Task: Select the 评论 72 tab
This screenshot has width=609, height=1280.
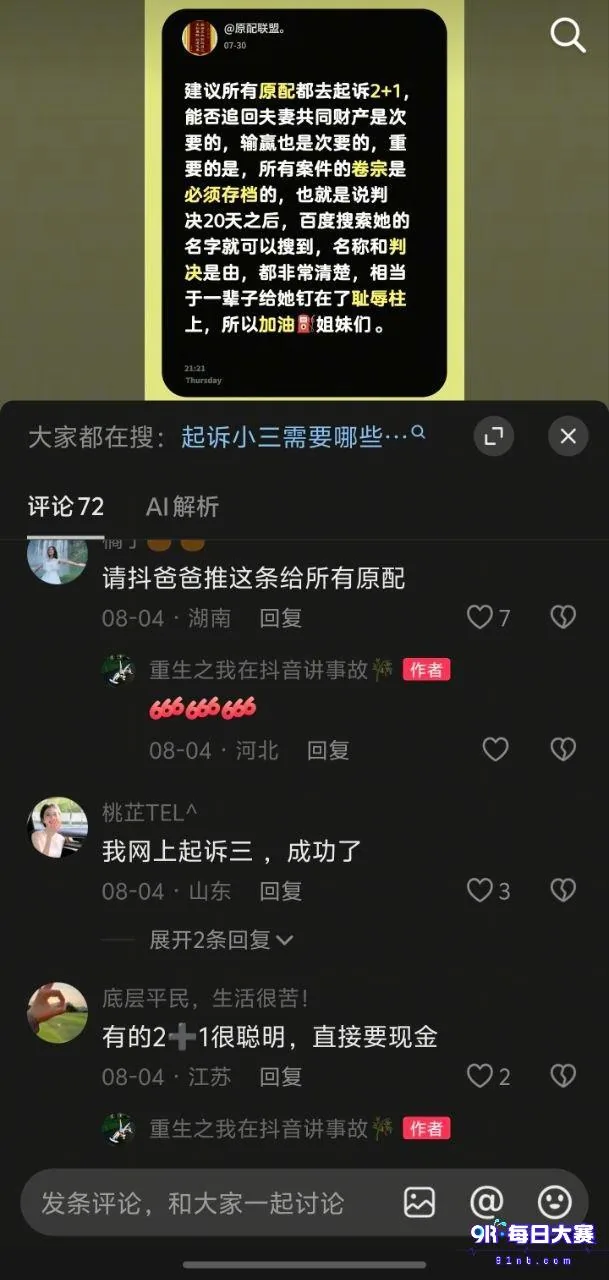Action: click(x=65, y=507)
